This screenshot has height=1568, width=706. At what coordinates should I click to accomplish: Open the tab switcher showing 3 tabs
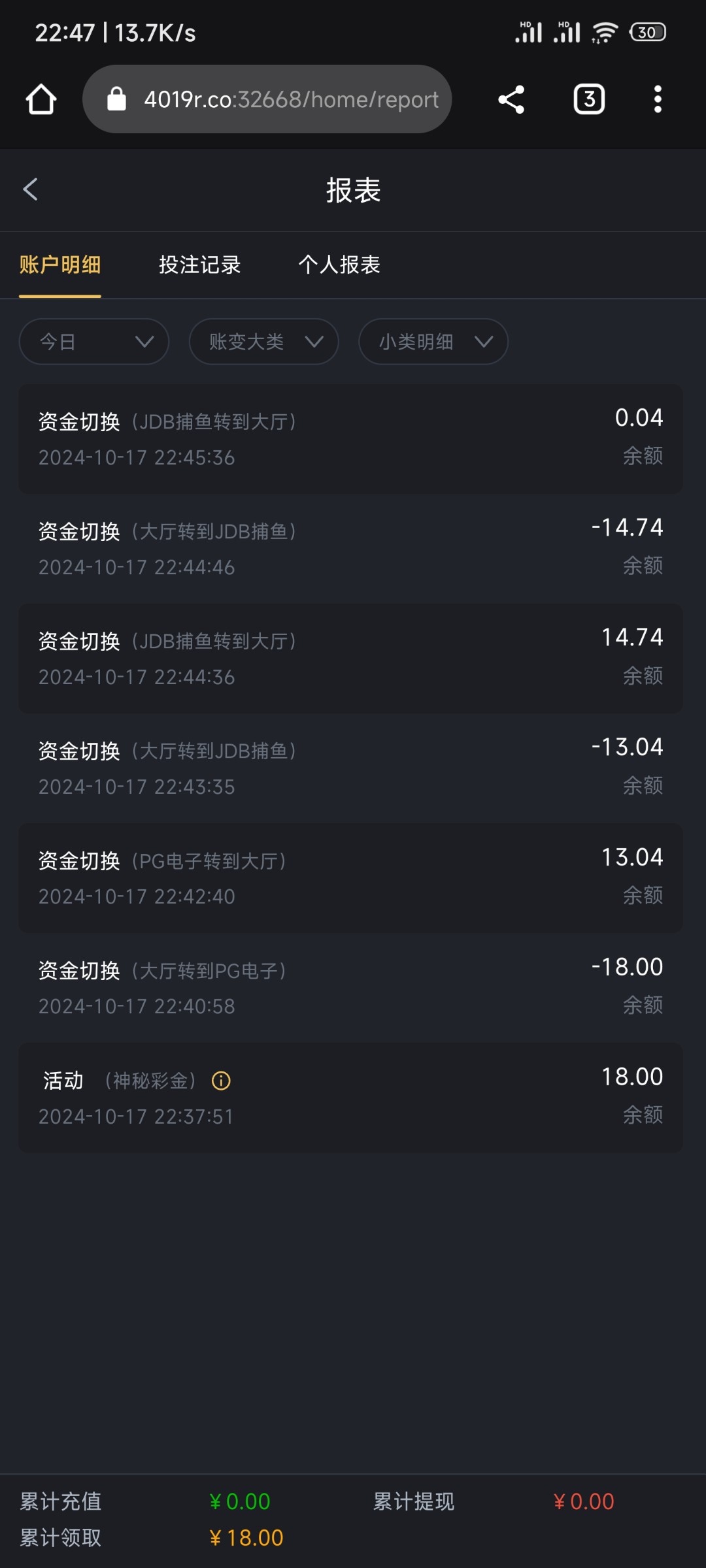[588, 99]
